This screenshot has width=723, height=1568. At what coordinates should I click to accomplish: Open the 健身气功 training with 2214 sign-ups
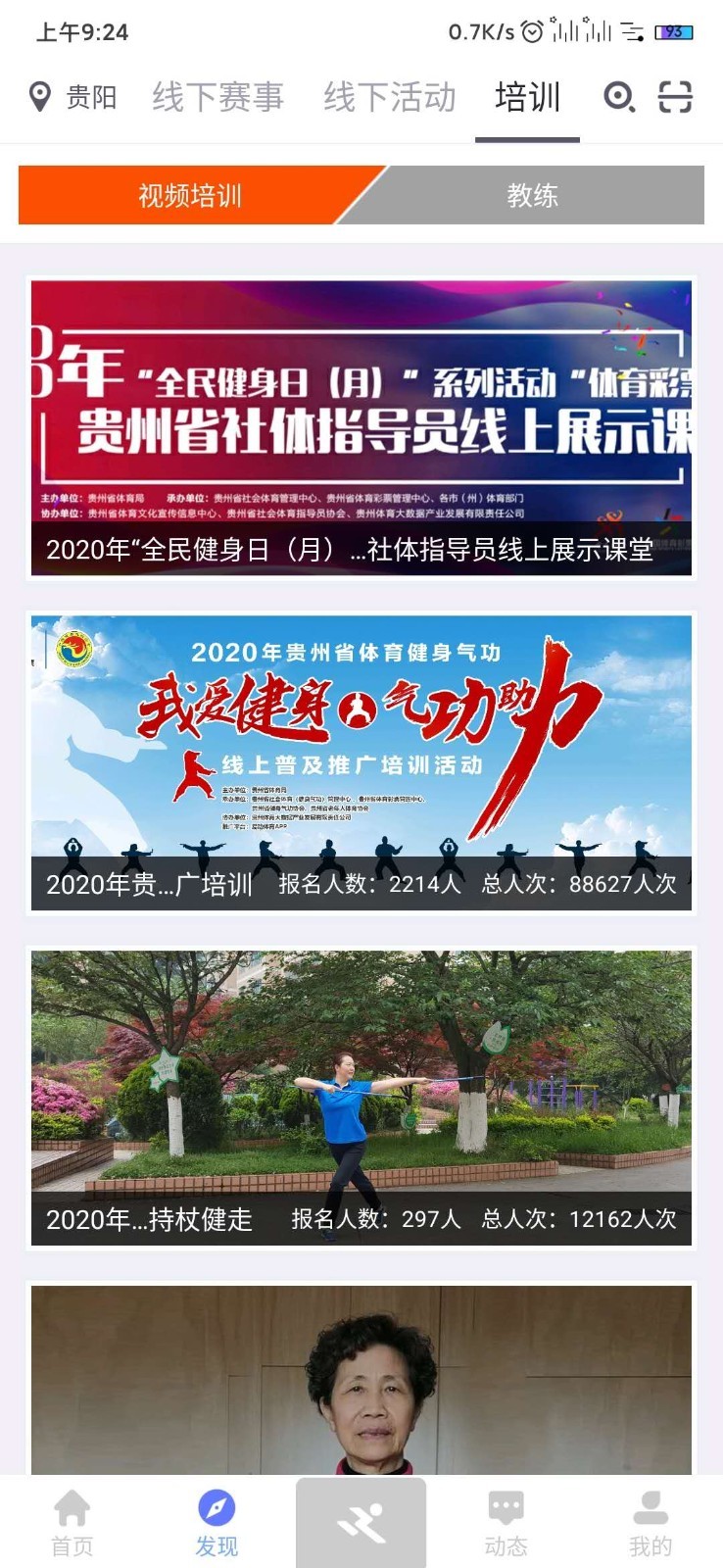click(x=361, y=763)
